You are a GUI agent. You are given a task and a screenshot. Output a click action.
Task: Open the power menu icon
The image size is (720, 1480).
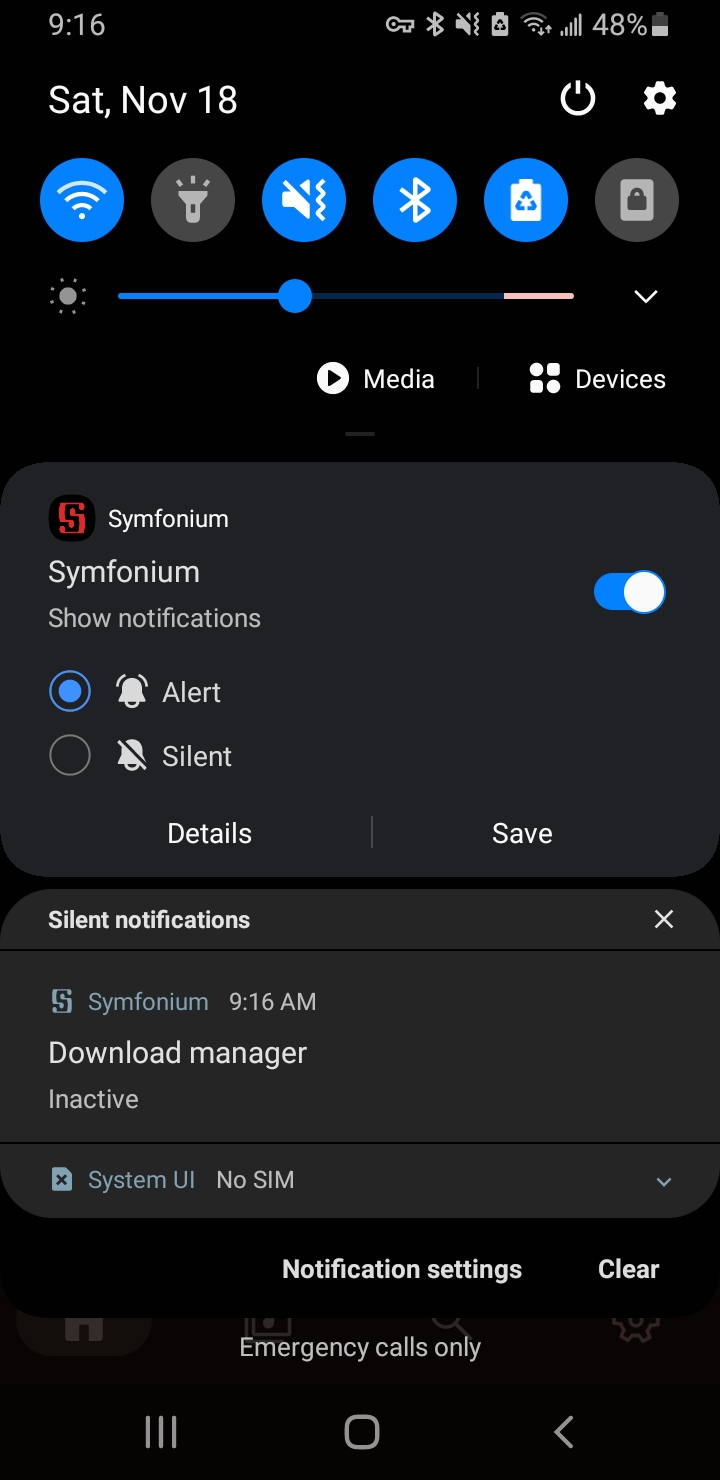click(x=578, y=99)
